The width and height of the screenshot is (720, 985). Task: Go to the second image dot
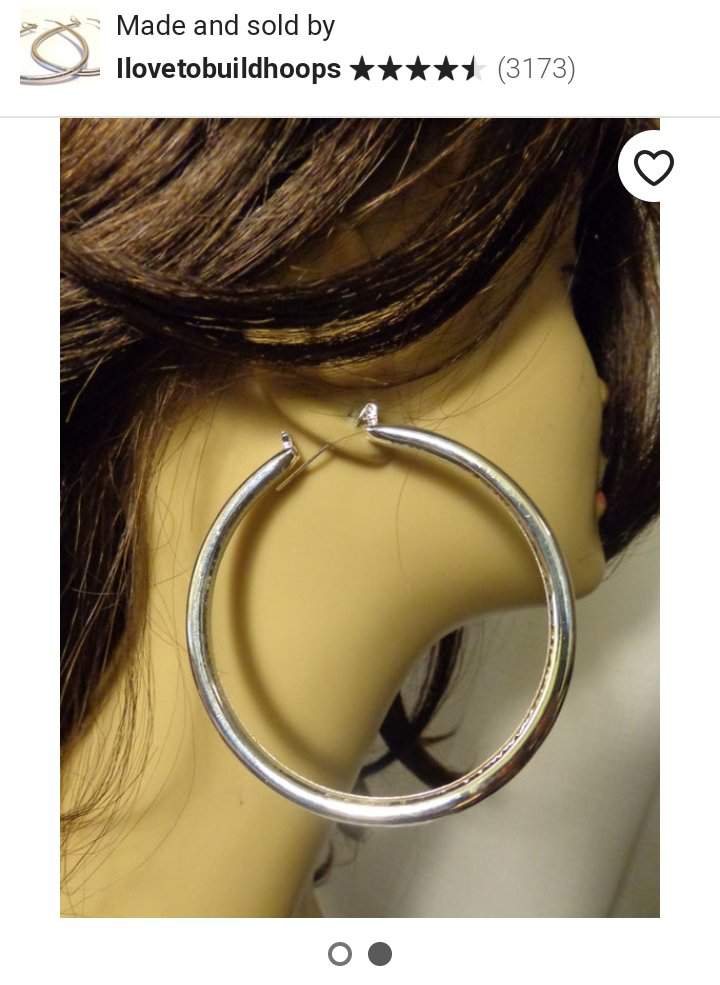coord(380,954)
